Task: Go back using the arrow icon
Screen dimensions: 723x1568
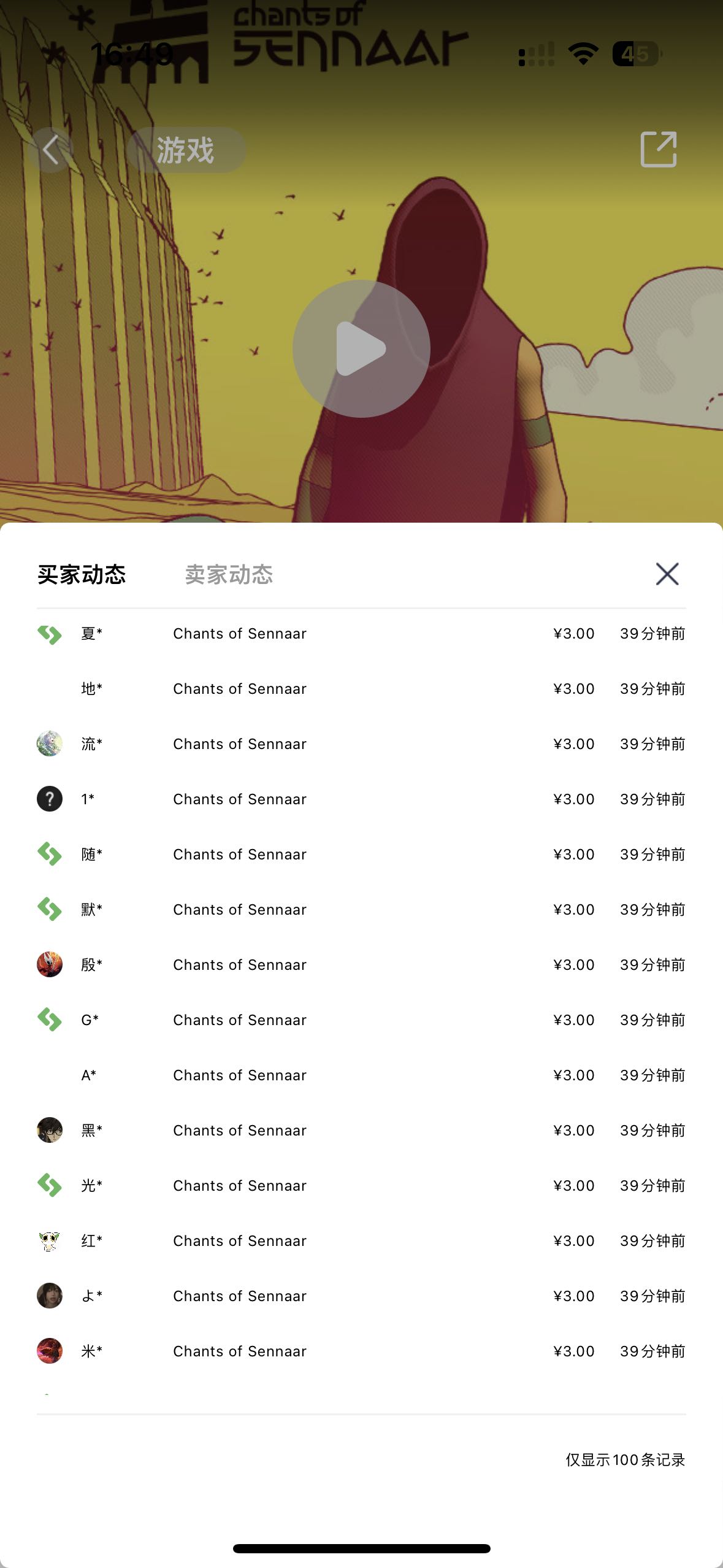Action: 50,150
